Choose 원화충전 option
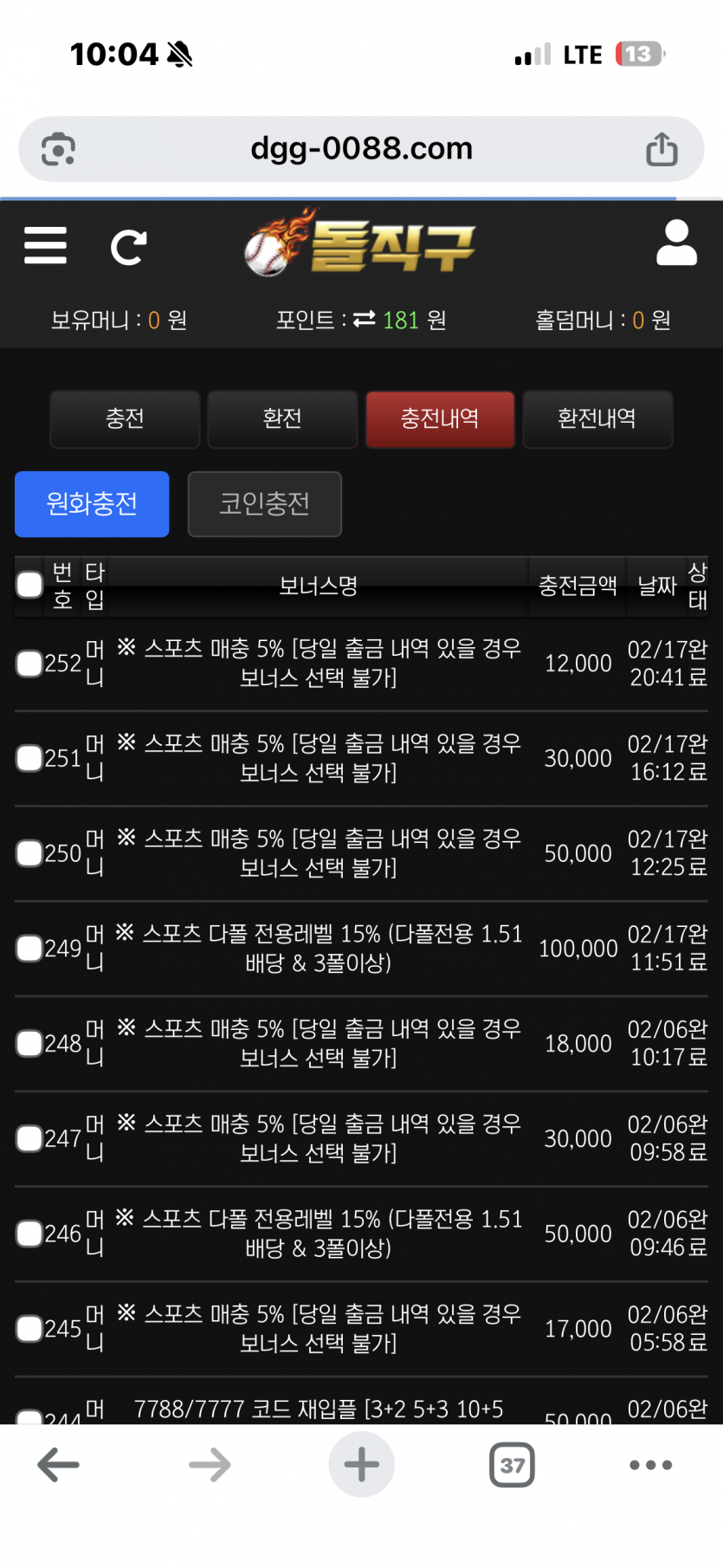 pos(92,504)
